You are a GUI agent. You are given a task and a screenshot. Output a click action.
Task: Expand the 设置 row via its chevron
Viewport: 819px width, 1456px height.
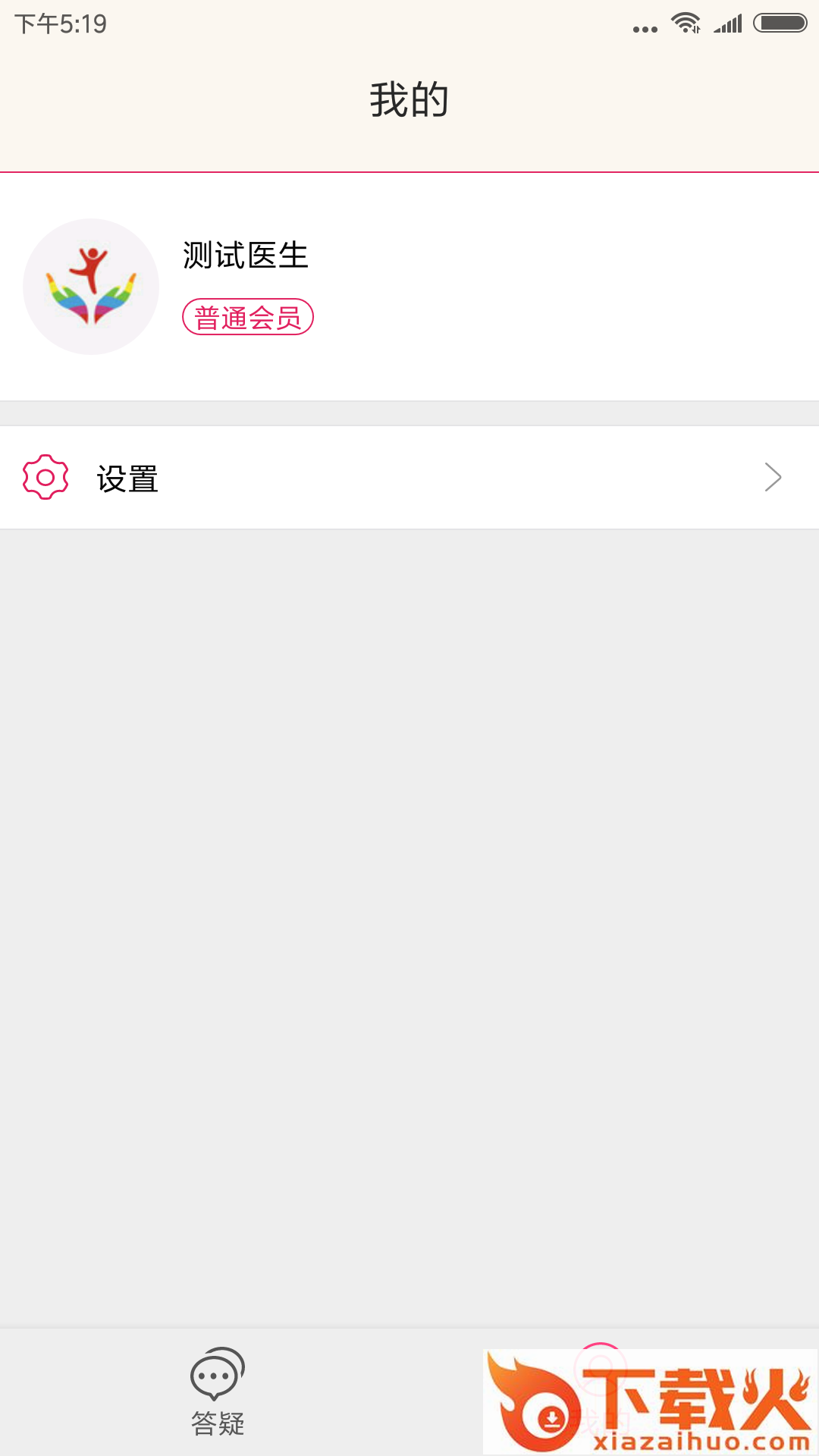(x=774, y=477)
